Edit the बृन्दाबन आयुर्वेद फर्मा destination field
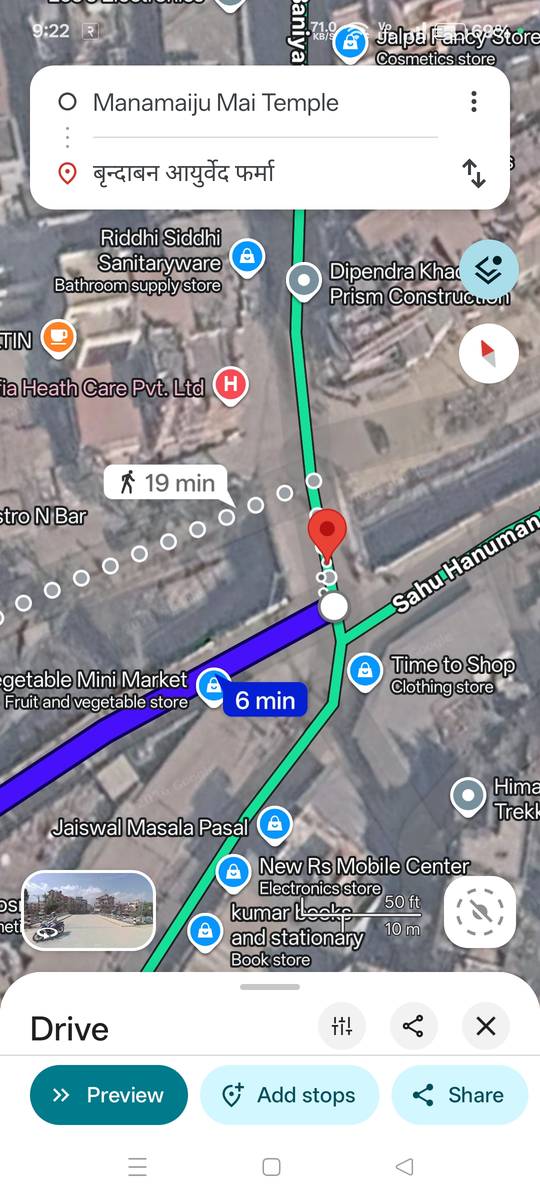Viewport: 540px width, 1200px height. click(x=265, y=173)
